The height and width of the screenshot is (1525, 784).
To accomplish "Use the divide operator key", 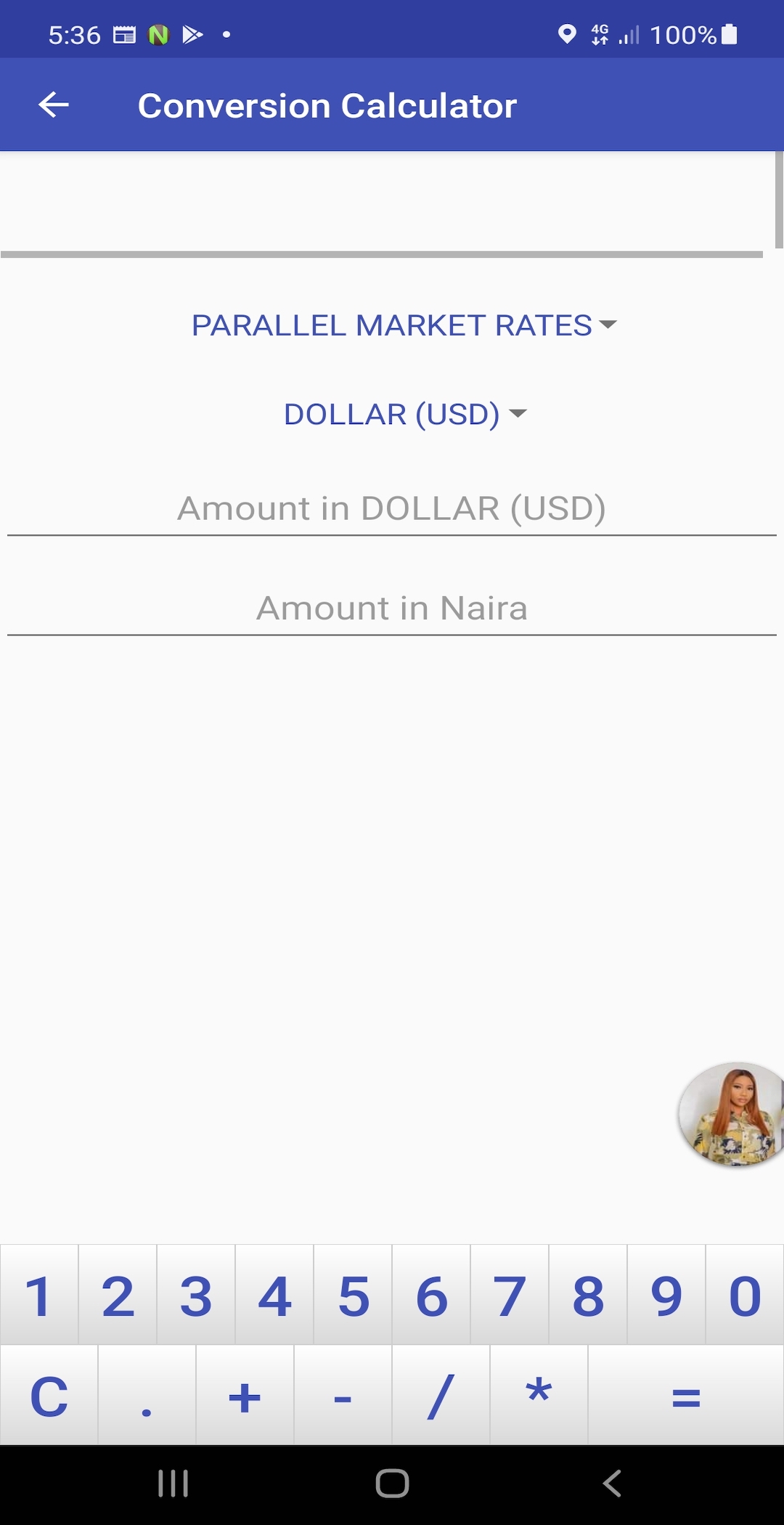I will [x=441, y=1396].
